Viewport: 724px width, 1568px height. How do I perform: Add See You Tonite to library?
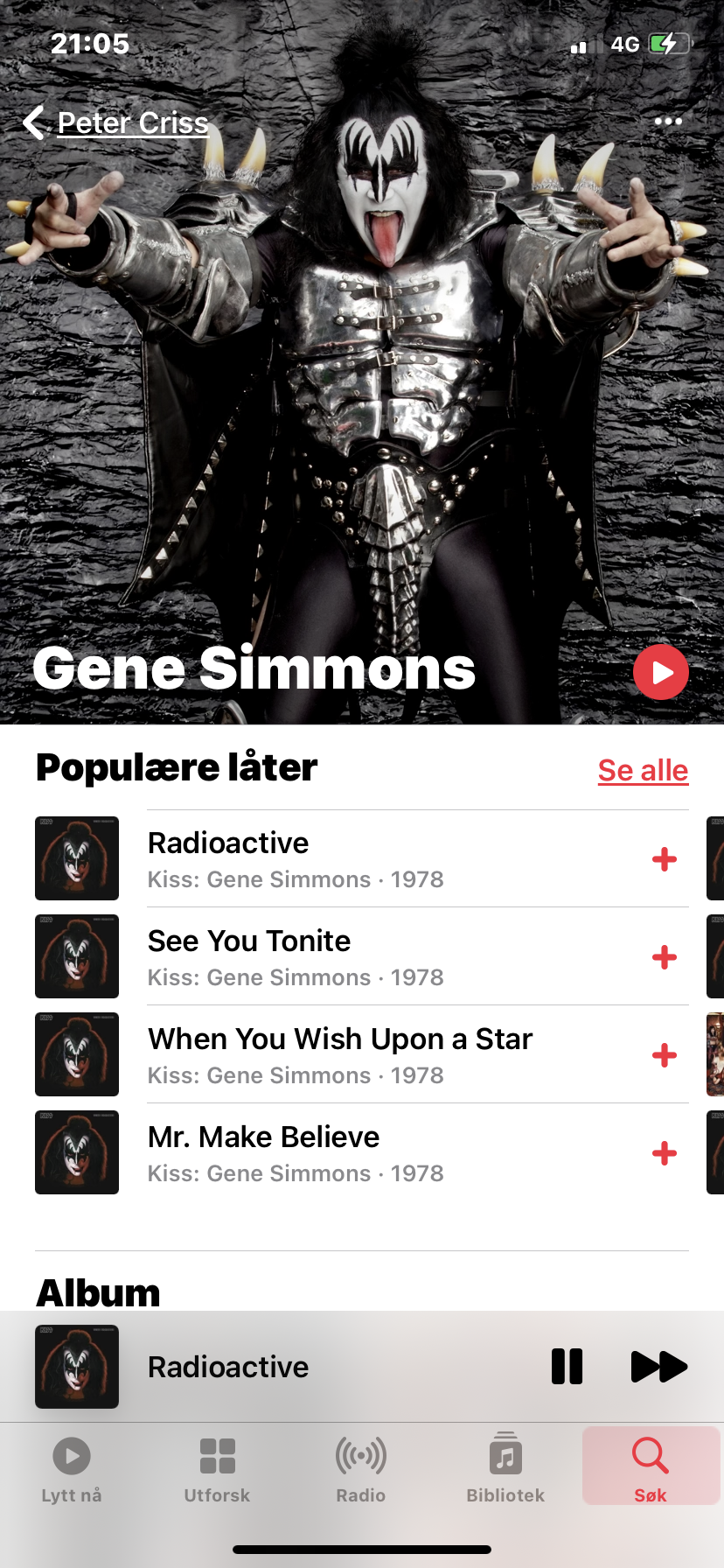pyautogui.click(x=665, y=957)
